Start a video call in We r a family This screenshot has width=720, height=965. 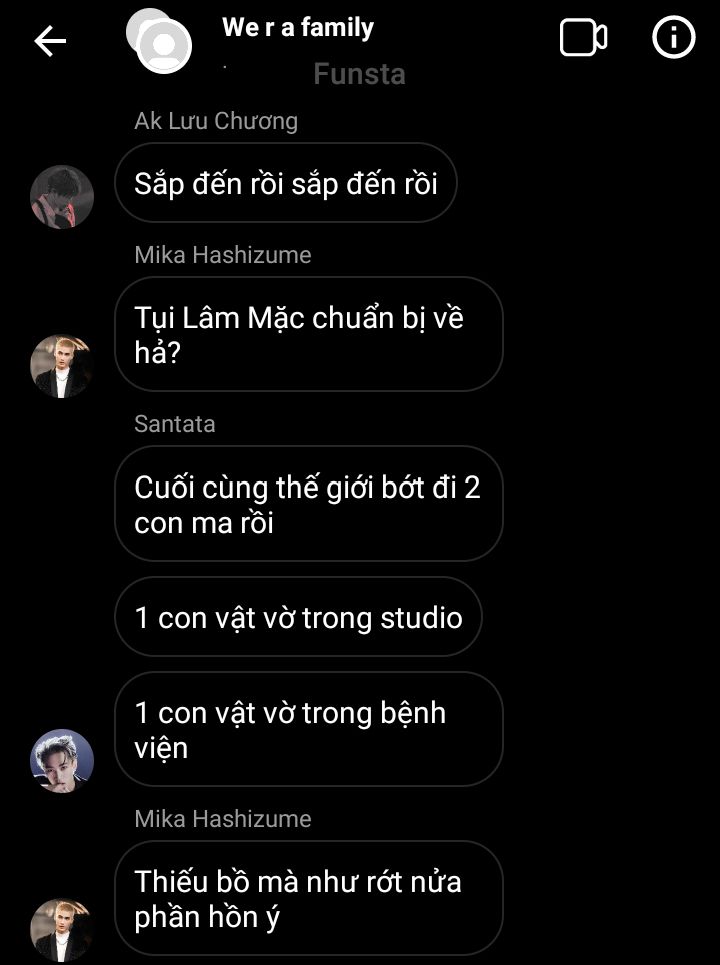point(583,39)
